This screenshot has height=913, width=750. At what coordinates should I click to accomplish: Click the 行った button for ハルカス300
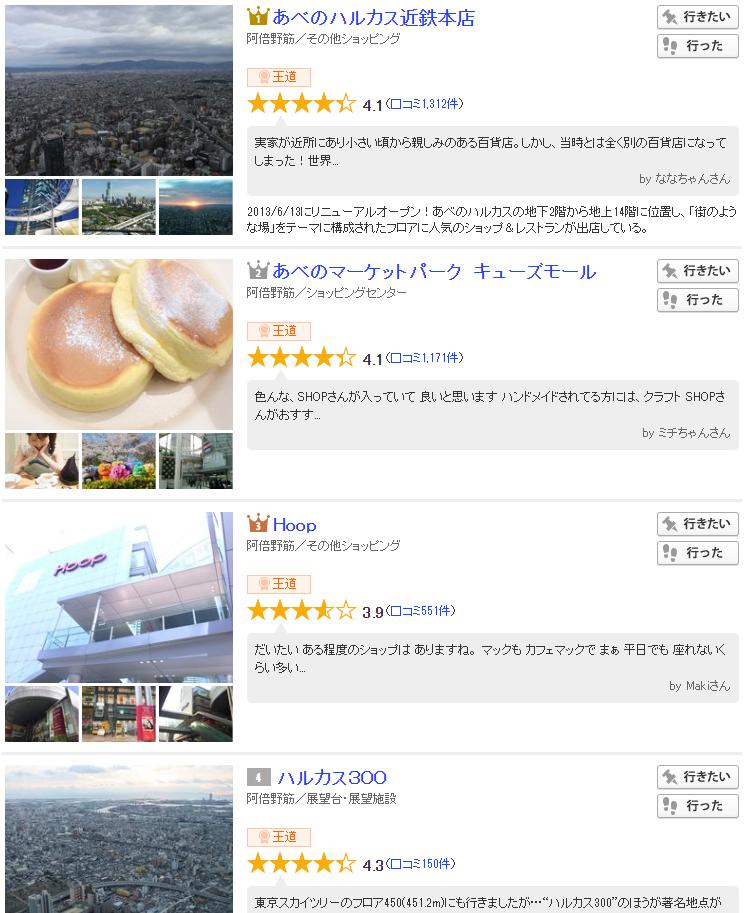coord(697,806)
